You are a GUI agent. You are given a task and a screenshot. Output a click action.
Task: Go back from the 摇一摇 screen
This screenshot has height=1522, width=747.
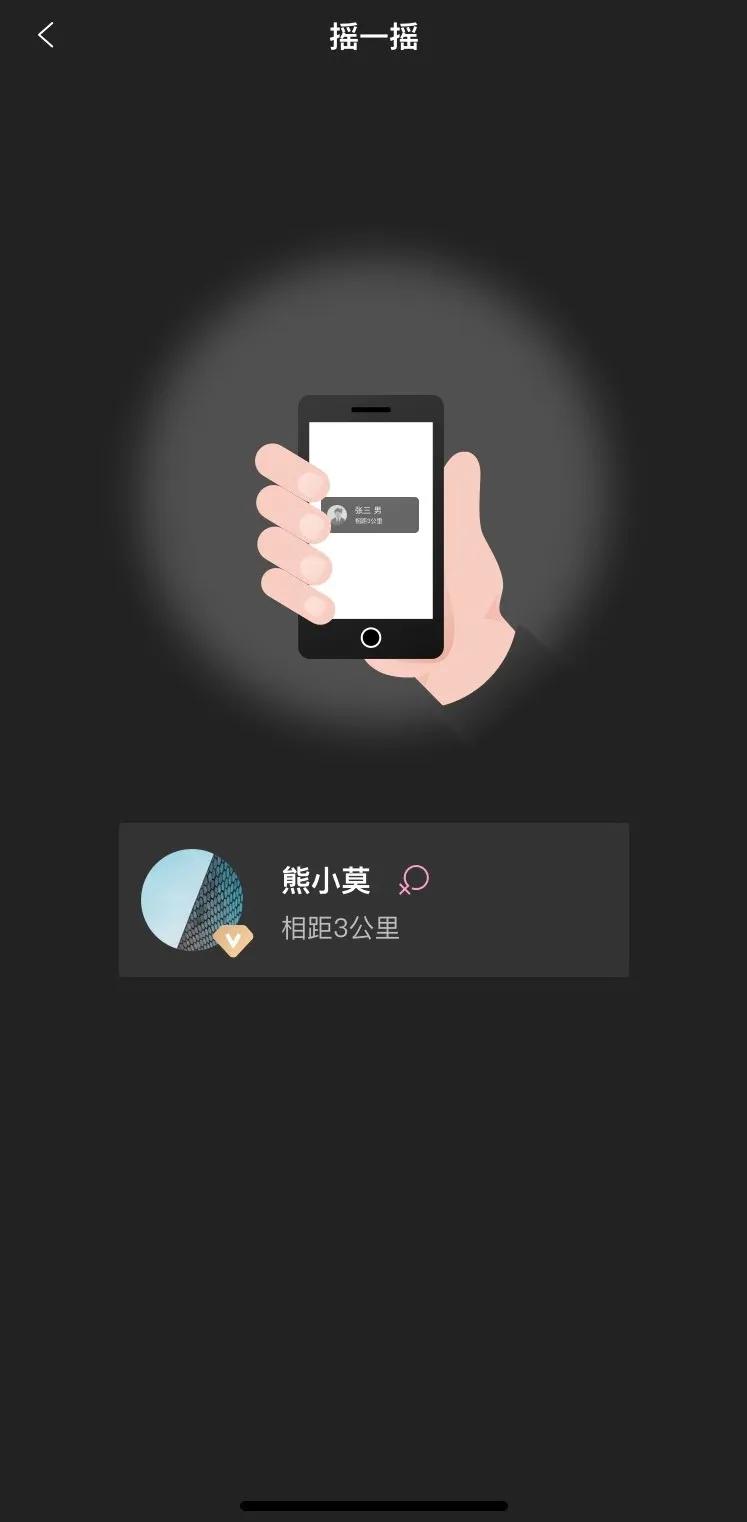click(x=46, y=36)
